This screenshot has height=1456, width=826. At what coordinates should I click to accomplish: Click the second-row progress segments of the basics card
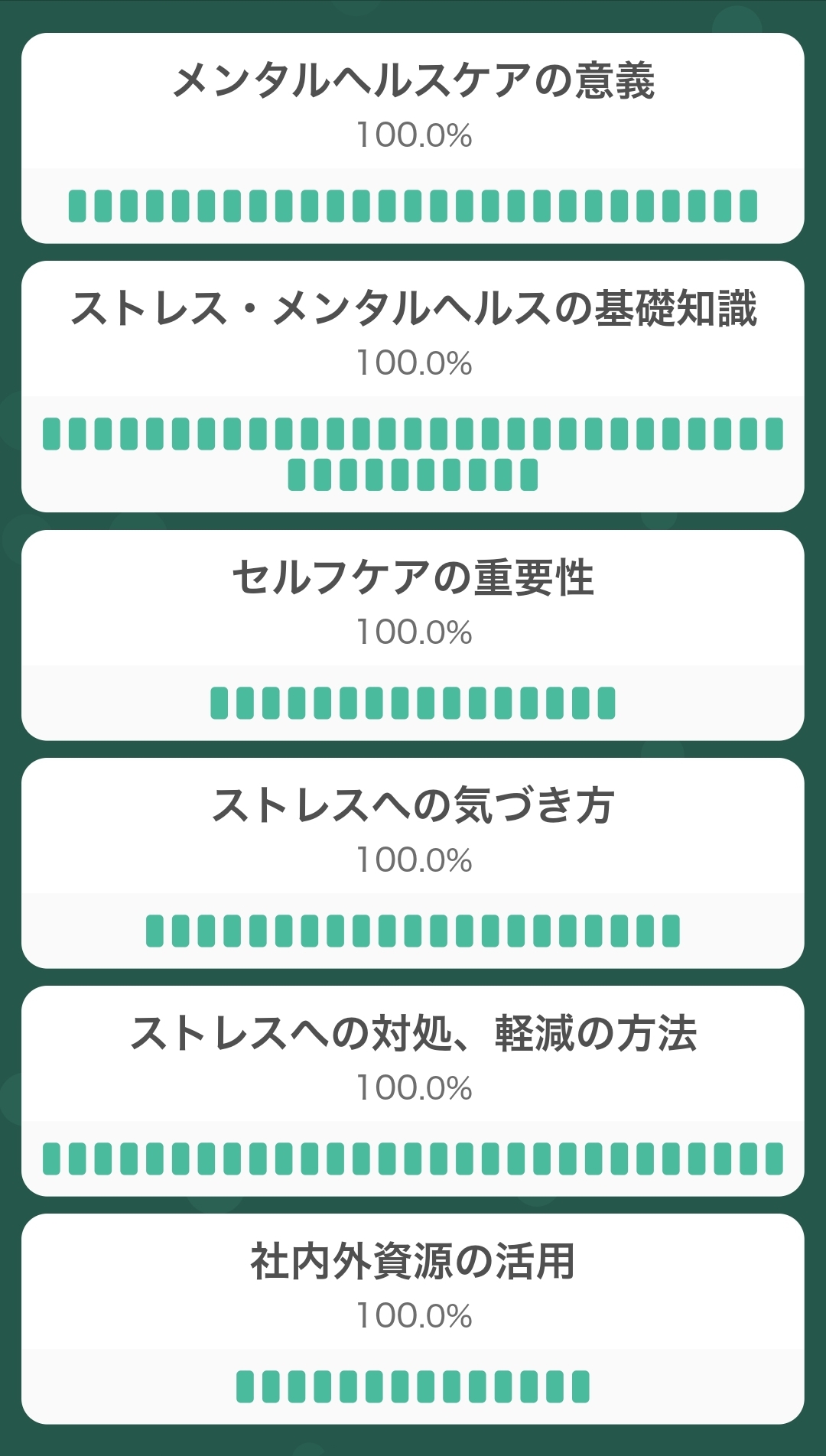tap(413, 473)
